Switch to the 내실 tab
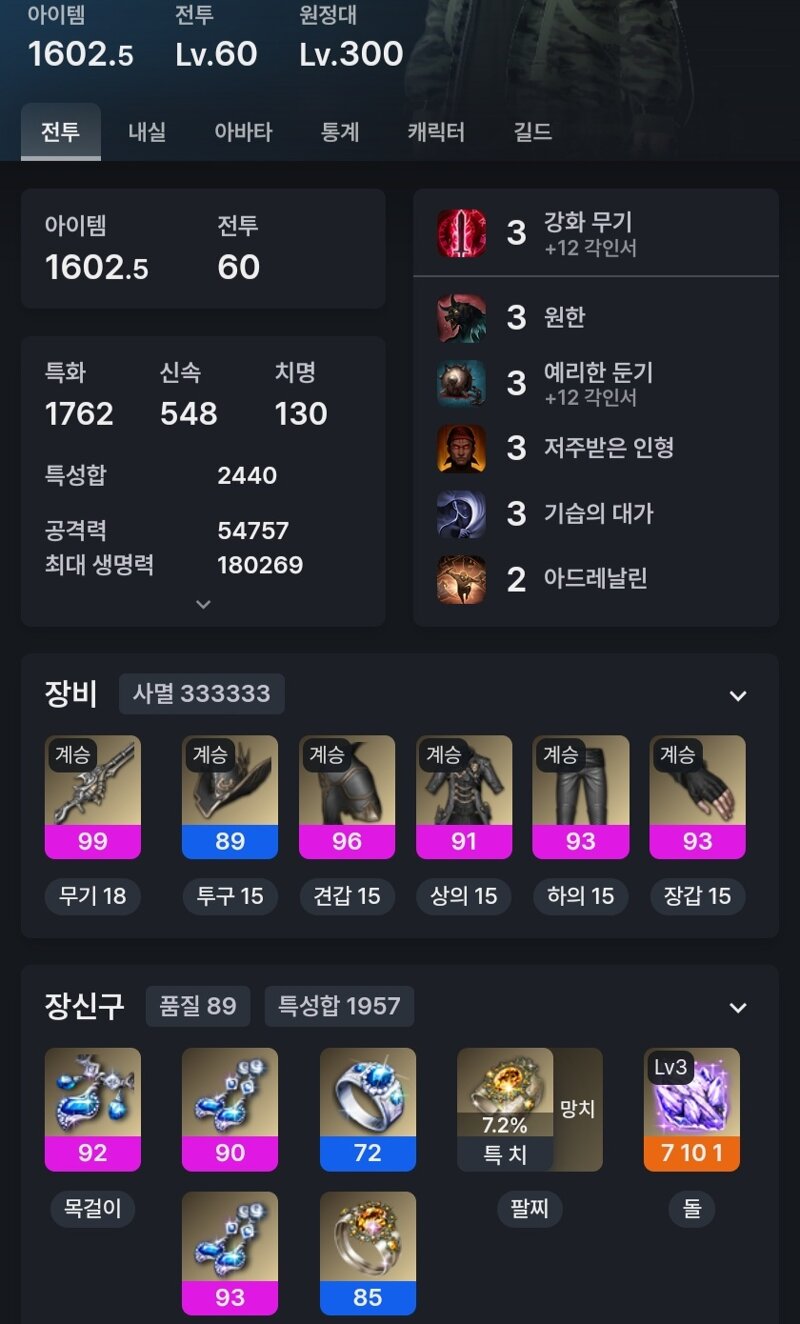The image size is (800, 1324). tap(147, 132)
